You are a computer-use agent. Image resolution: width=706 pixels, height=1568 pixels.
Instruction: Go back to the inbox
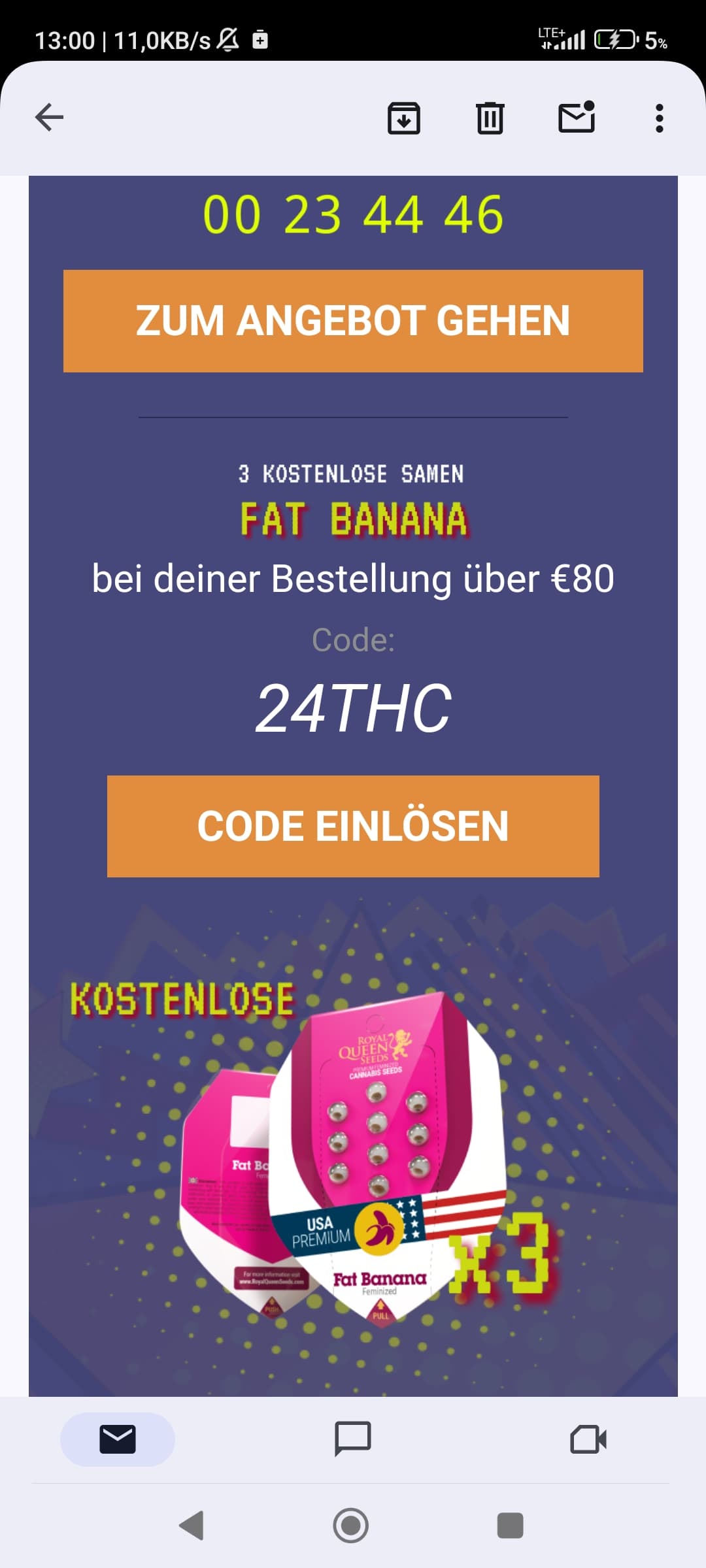click(49, 118)
